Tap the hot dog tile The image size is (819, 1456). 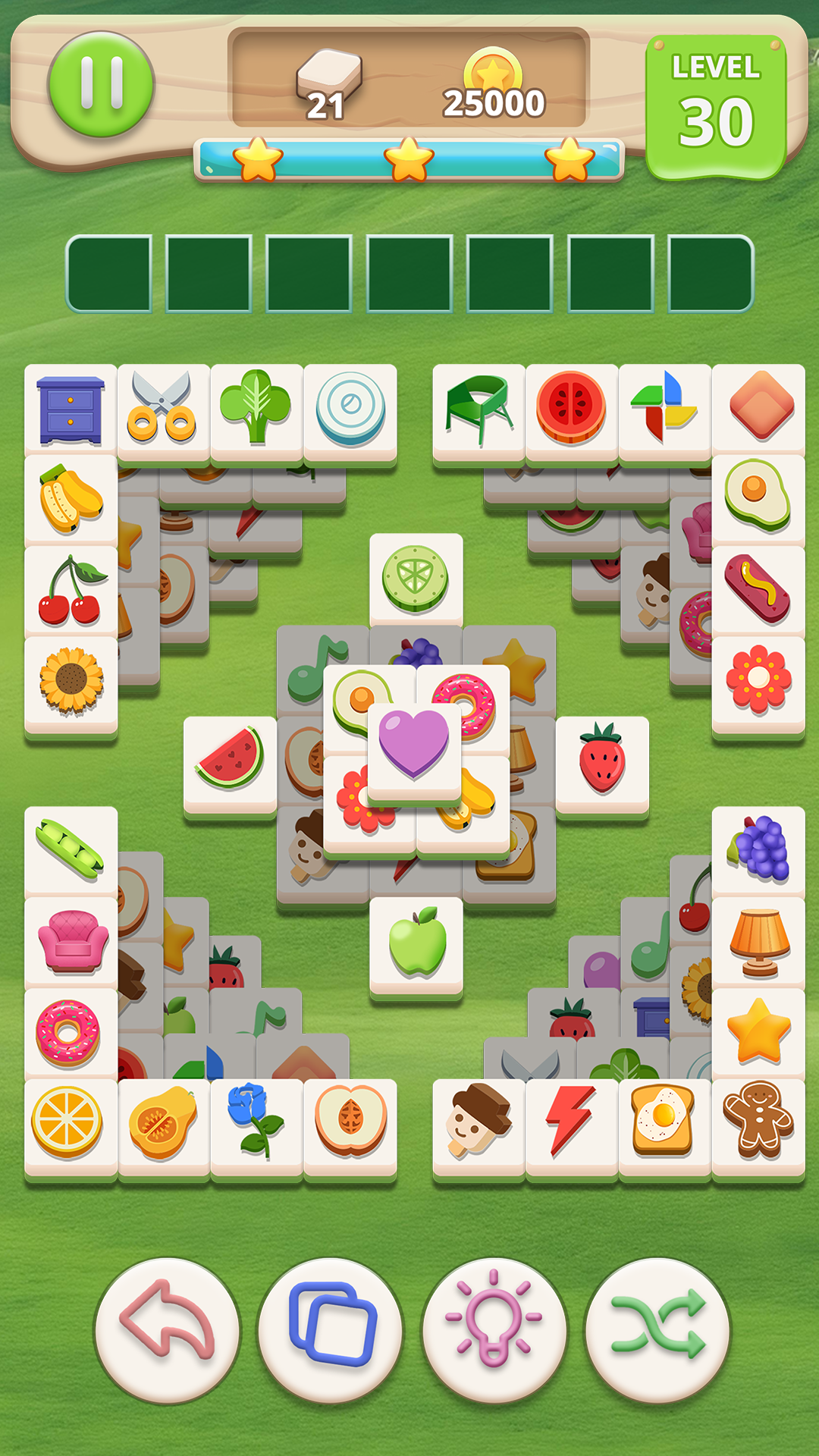(758, 590)
